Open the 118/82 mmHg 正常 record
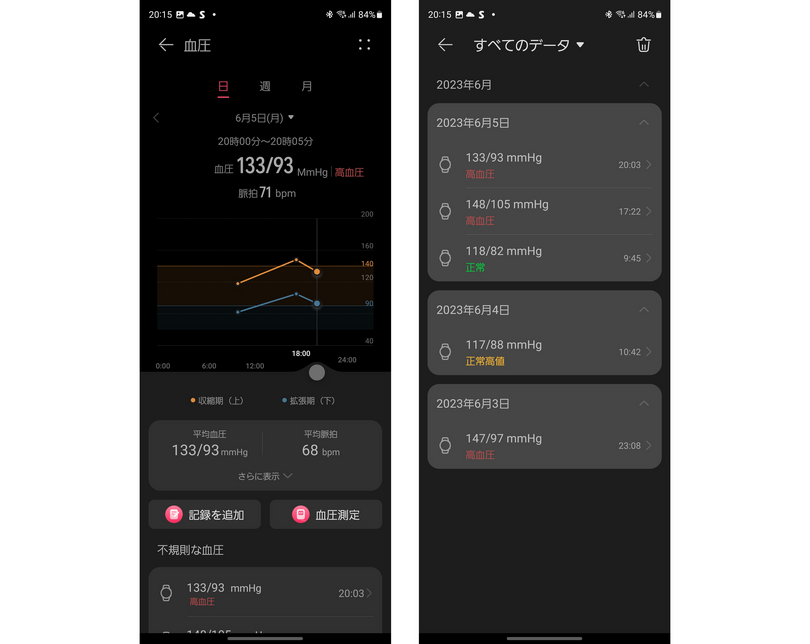The width and height of the screenshot is (810, 644). [544, 258]
